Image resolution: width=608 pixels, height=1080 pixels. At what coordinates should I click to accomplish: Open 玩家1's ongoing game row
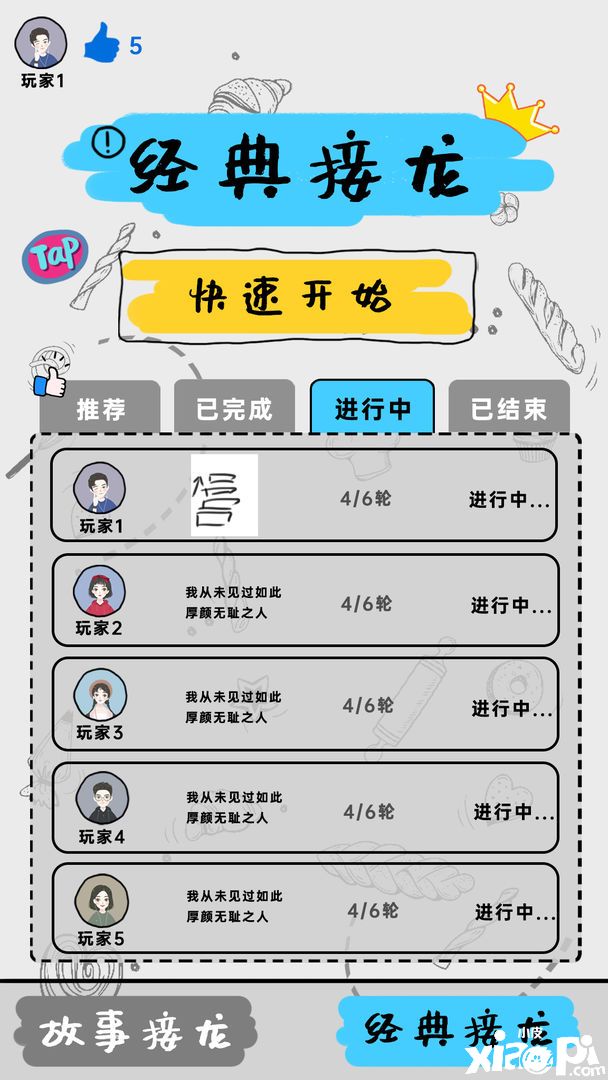tap(304, 496)
